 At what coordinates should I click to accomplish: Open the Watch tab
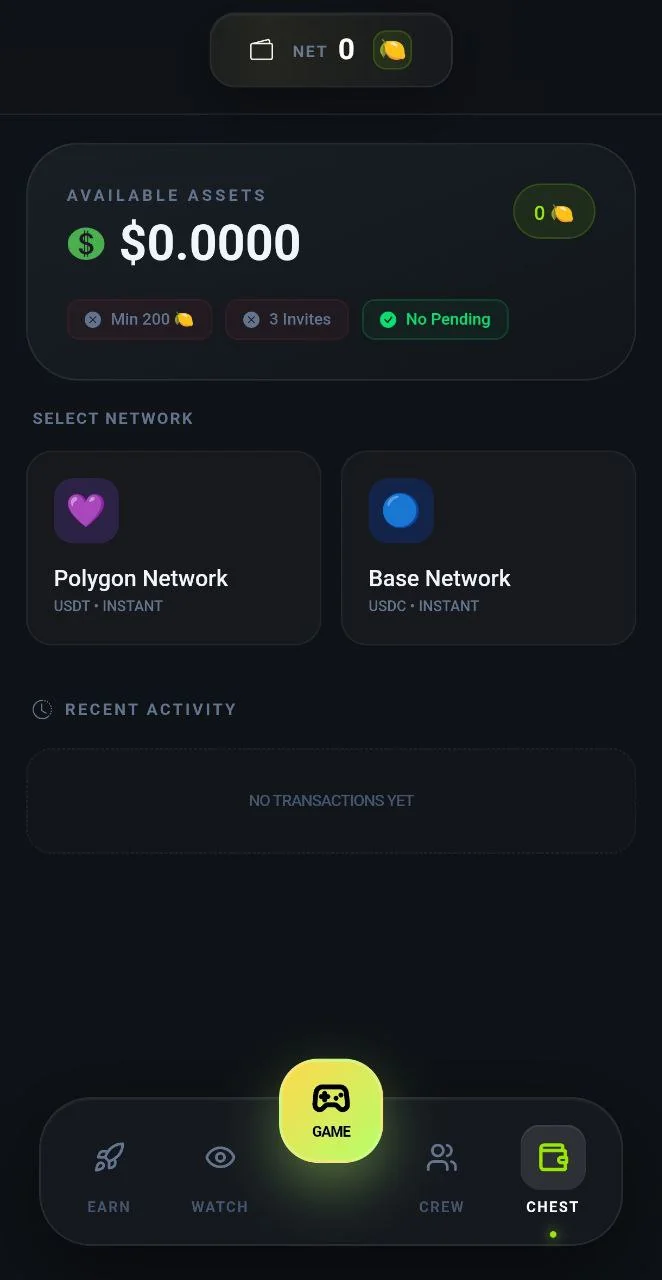(x=220, y=1178)
